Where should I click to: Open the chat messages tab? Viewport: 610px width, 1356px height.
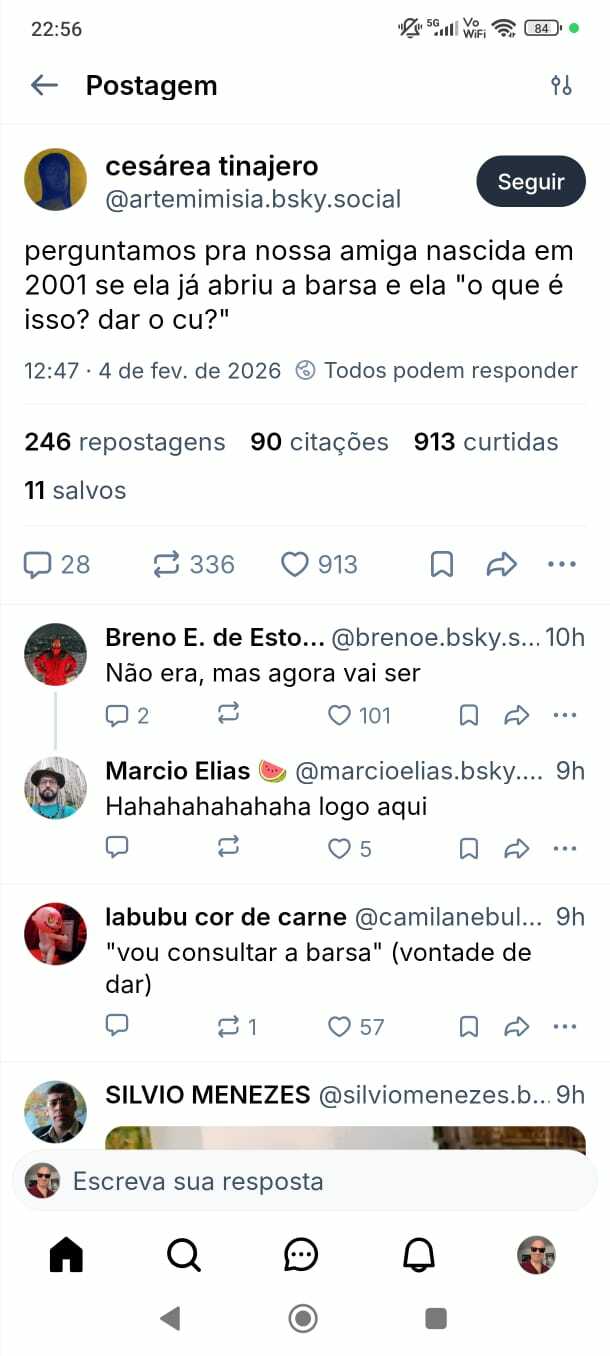pos(301,1254)
